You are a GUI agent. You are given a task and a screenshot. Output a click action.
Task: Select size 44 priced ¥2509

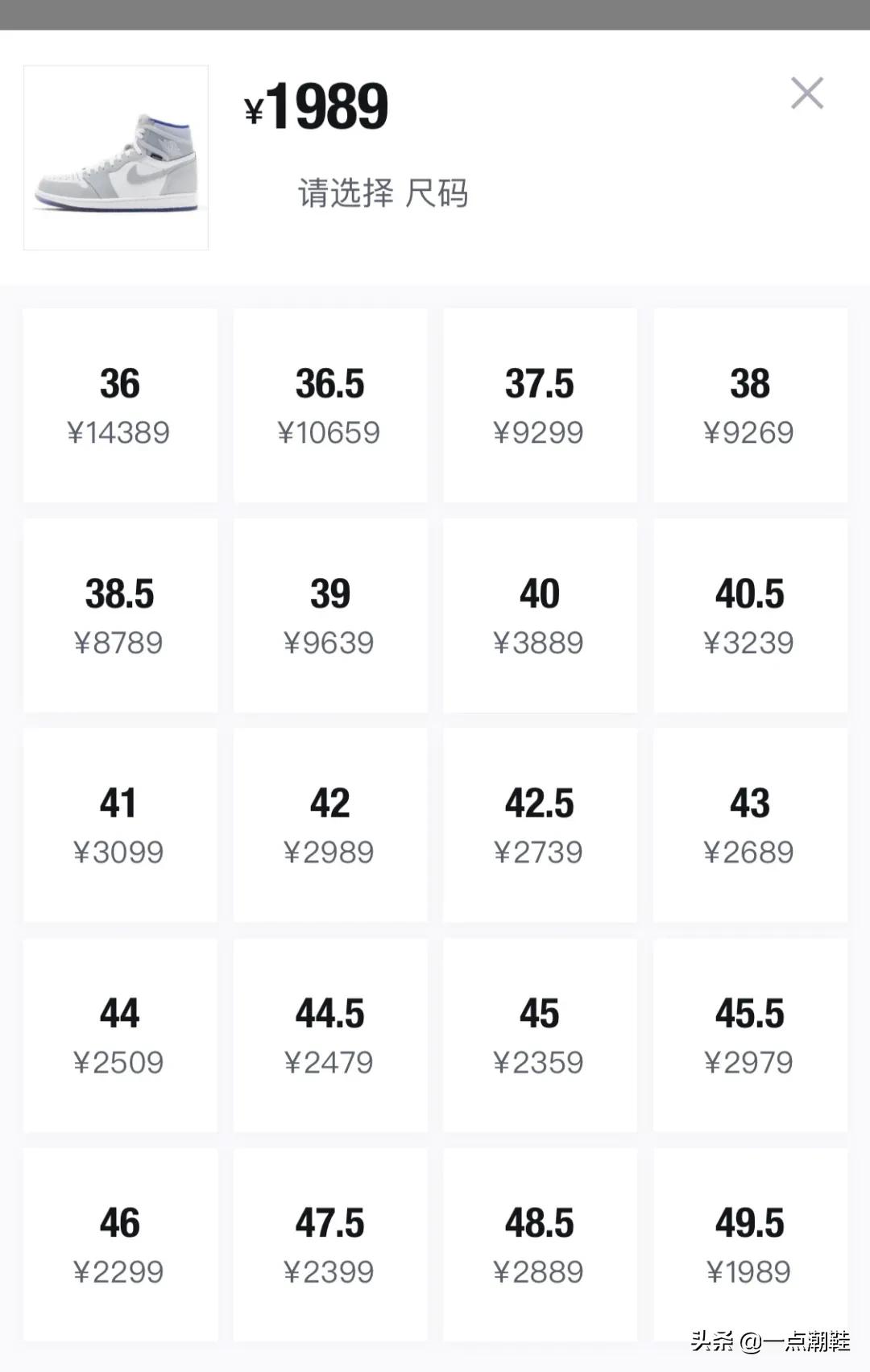click(x=120, y=1035)
